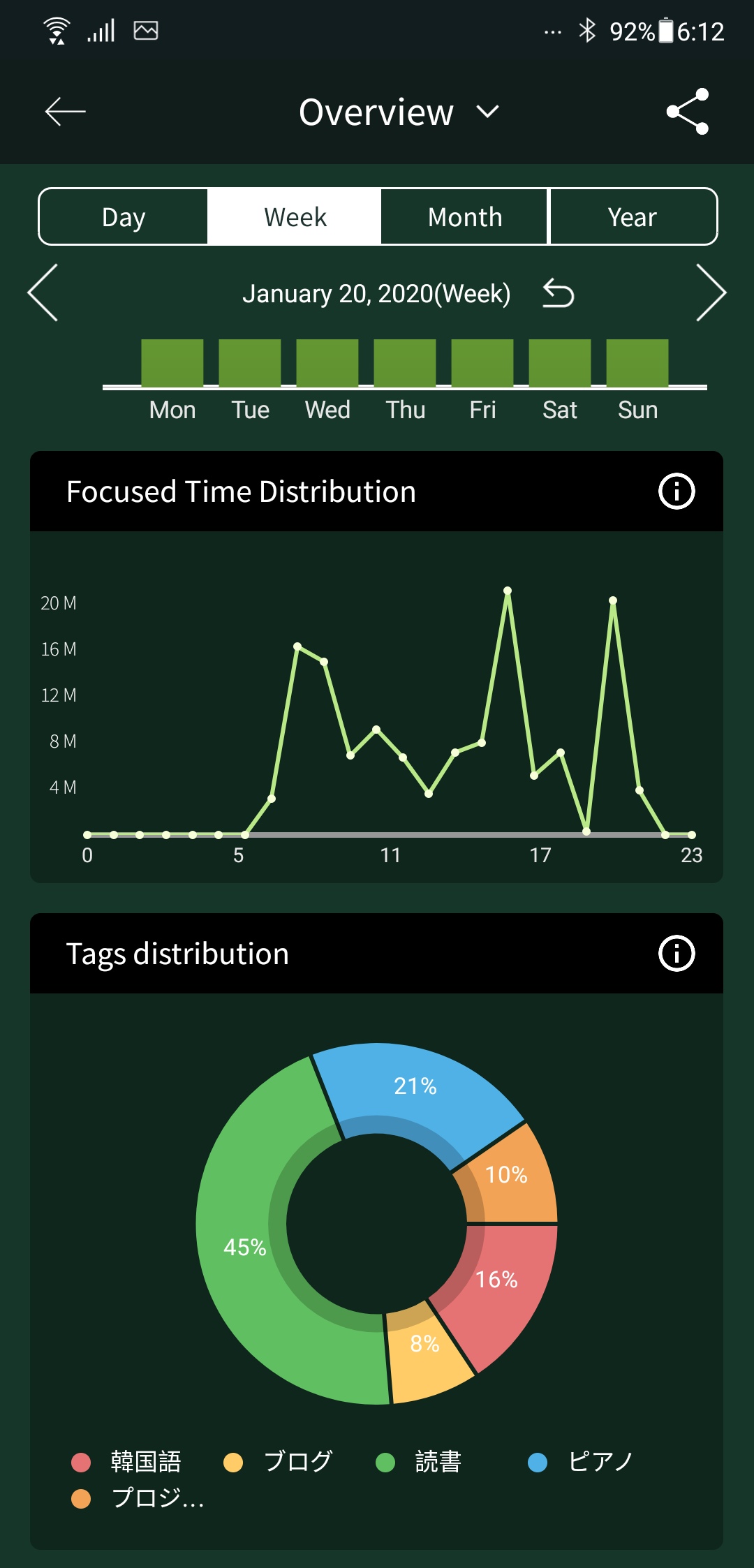Reset date to the current week

pos(559,293)
